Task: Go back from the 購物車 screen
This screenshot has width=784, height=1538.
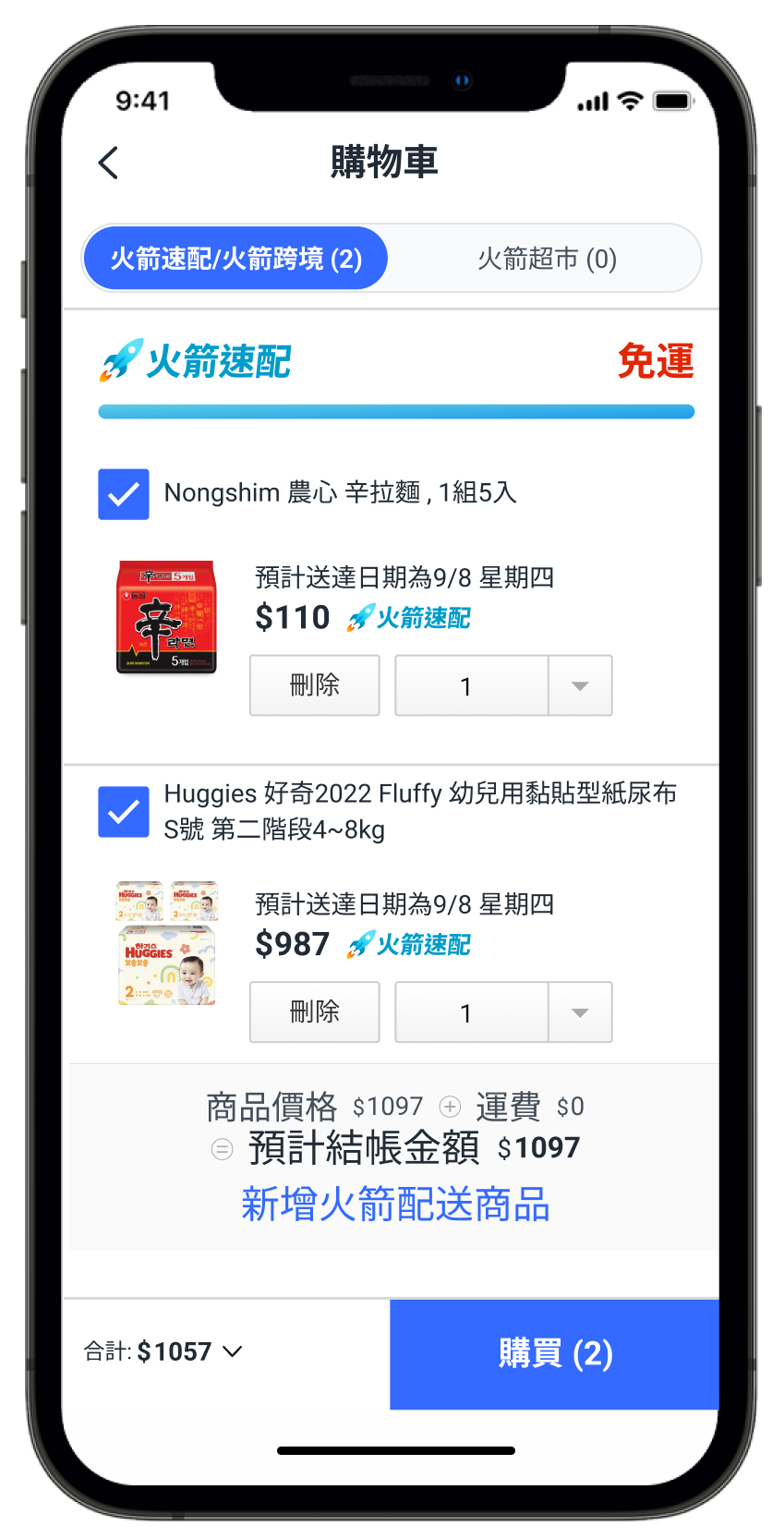Action: (x=109, y=163)
